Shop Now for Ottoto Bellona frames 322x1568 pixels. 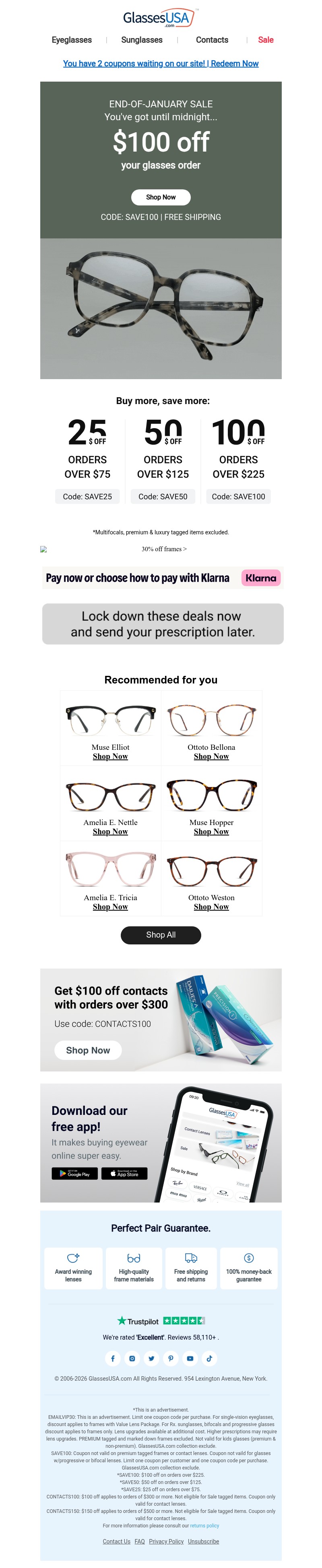click(x=211, y=757)
